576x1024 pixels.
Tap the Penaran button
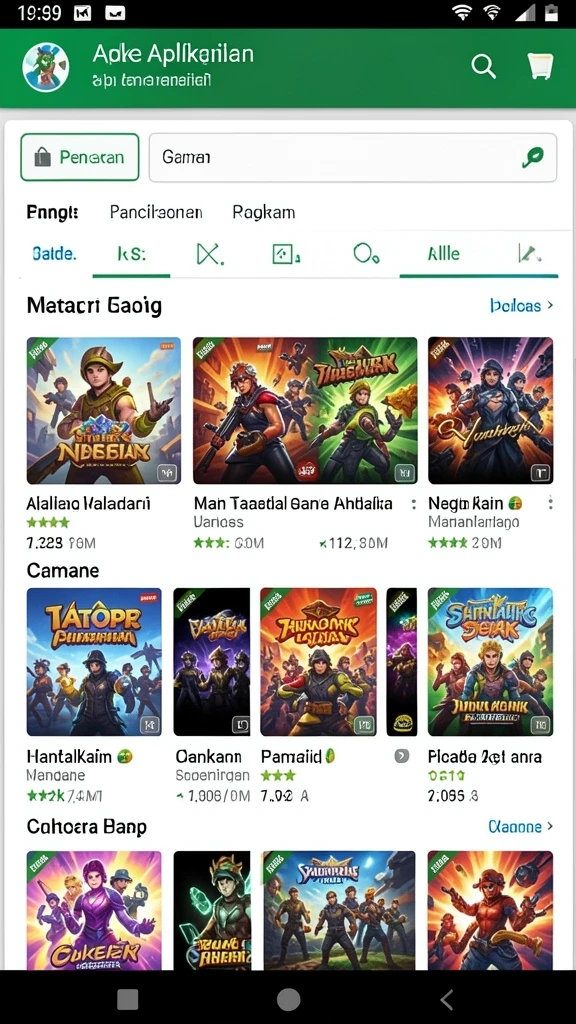80,157
